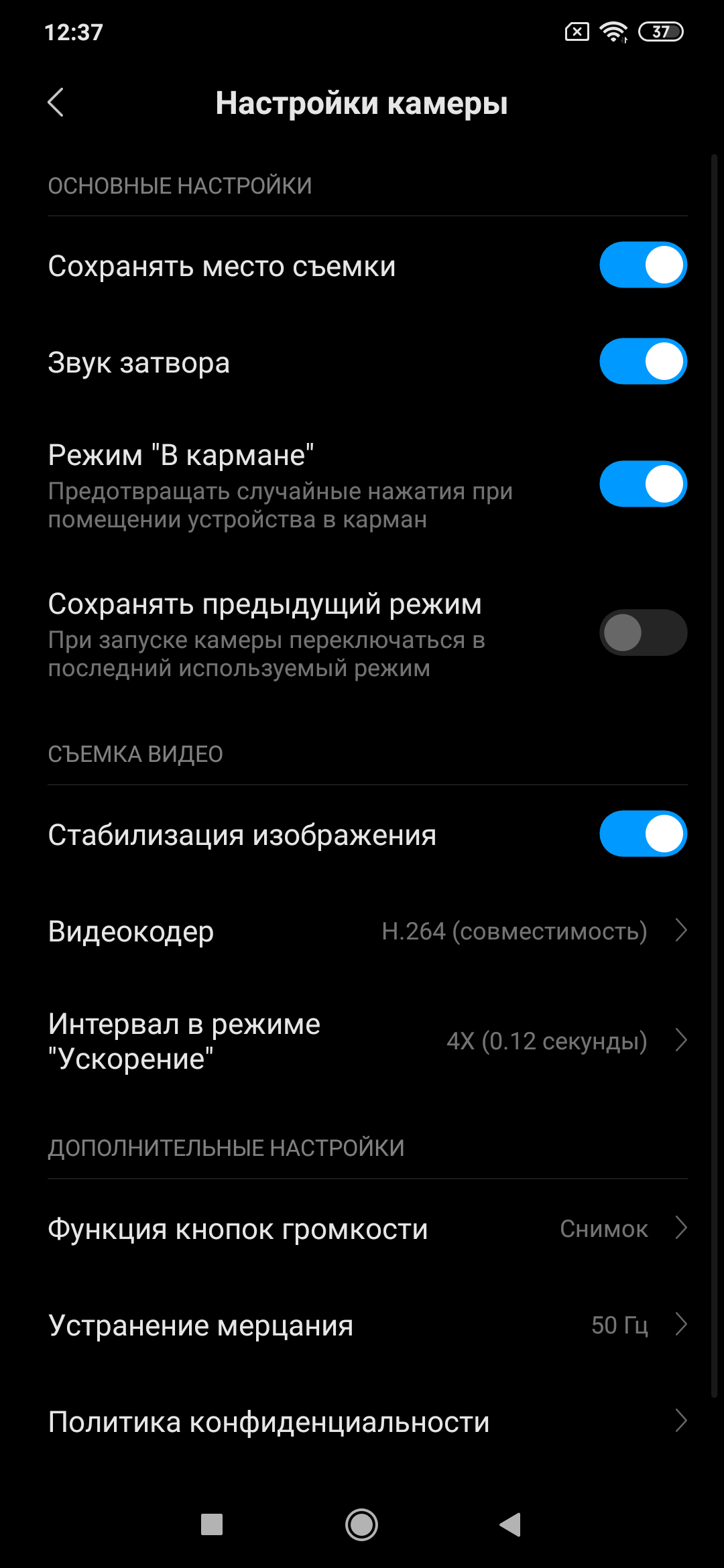Enable "Сохранять предыдущий режим"
724x1568 pixels.
(x=643, y=632)
